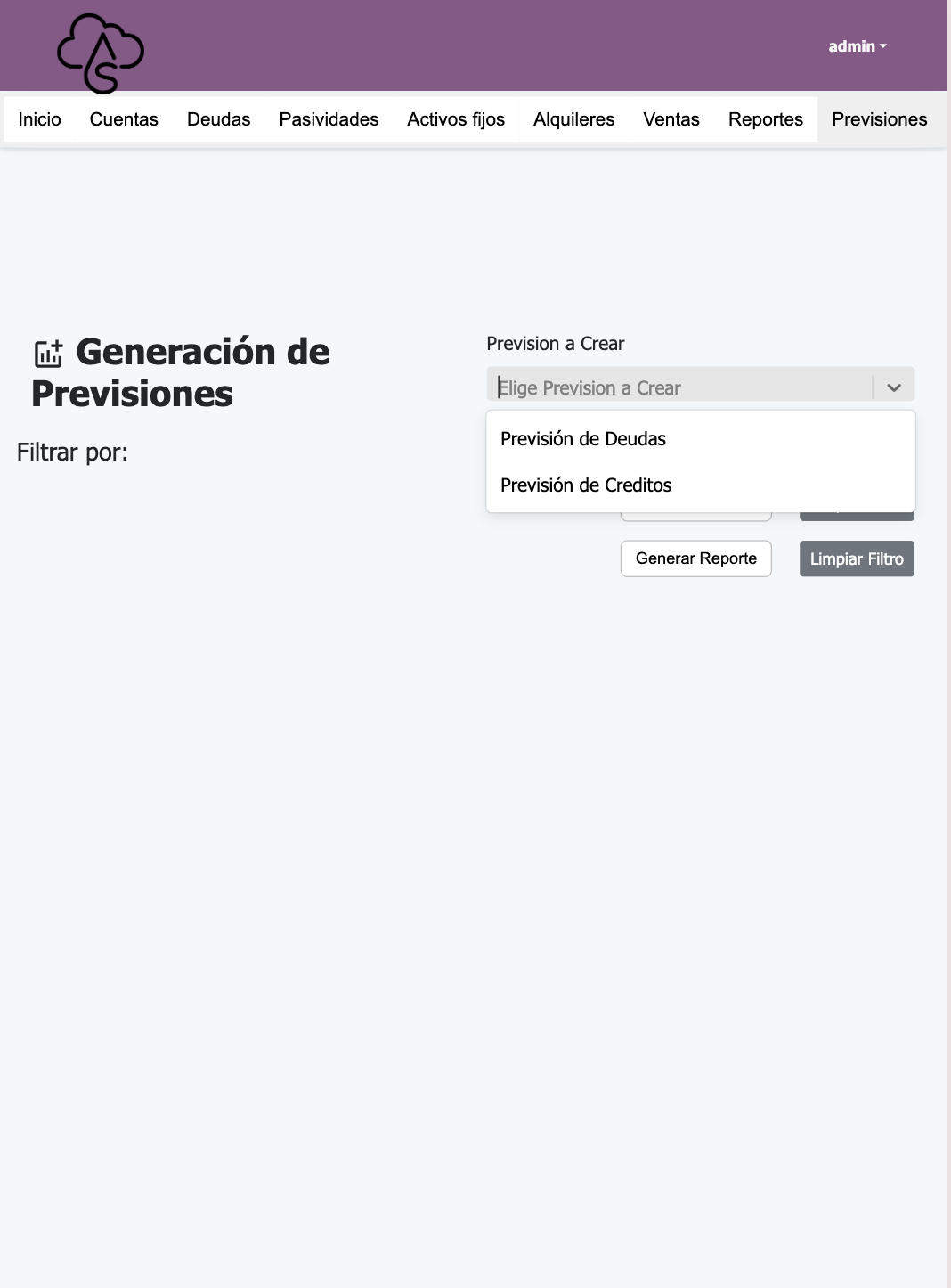This screenshot has height=1288, width=951.
Task: Tap the Generar Reporte button
Action: [695, 558]
